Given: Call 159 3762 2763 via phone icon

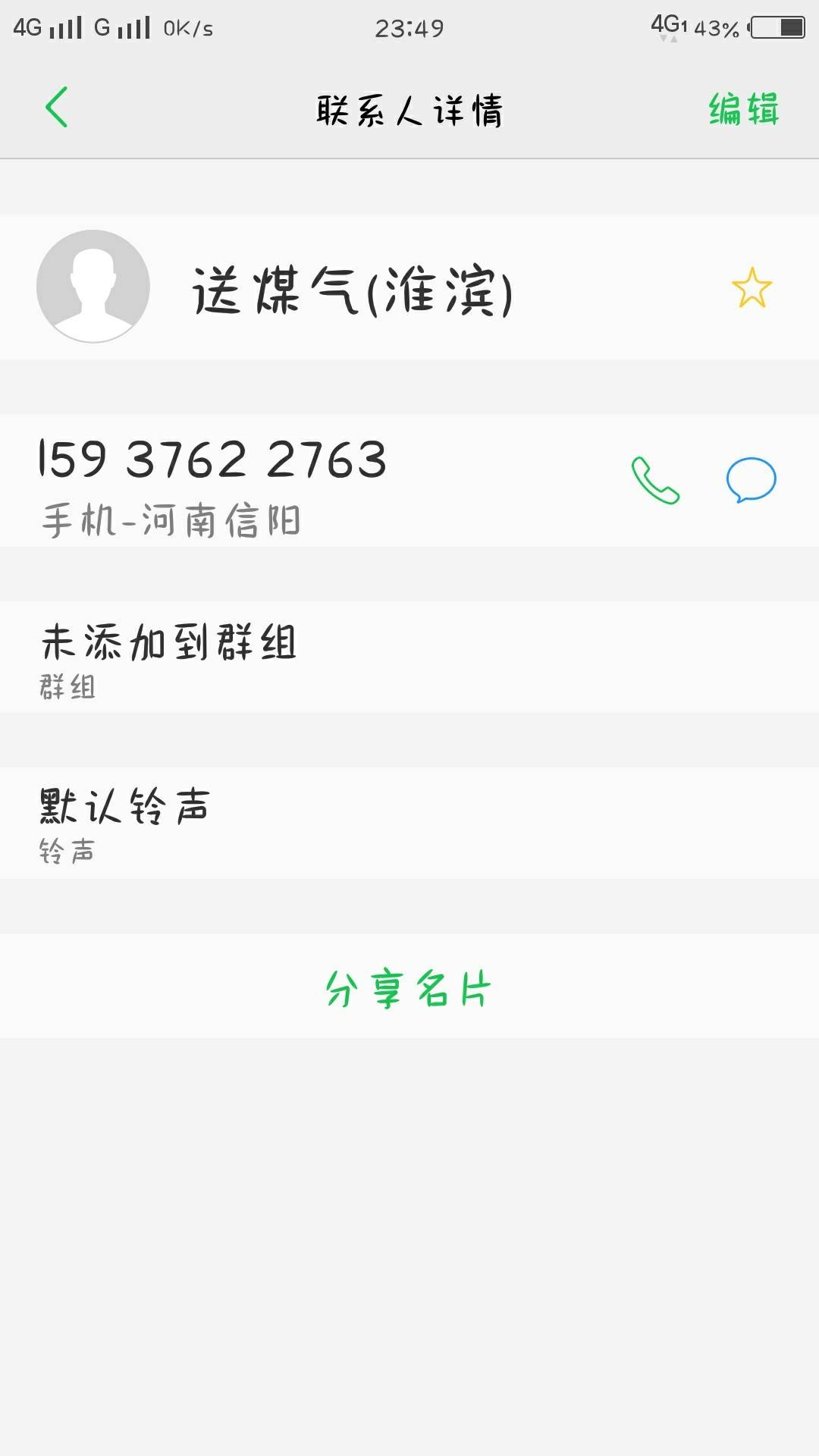Looking at the screenshot, I should [x=655, y=480].
